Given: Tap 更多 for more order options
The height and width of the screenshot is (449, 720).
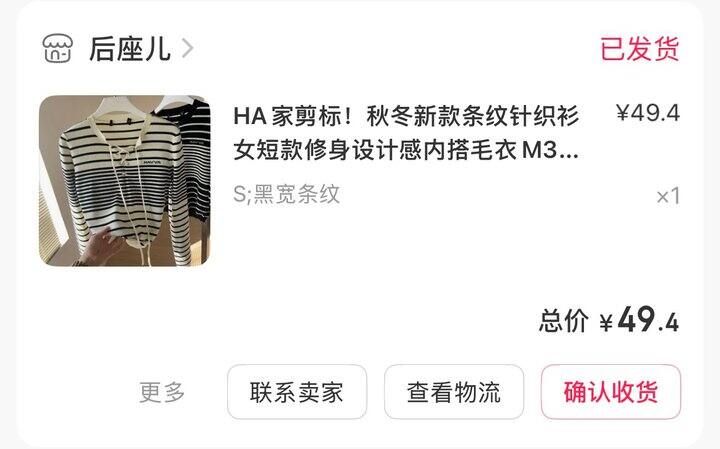Looking at the screenshot, I should (162, 392).
